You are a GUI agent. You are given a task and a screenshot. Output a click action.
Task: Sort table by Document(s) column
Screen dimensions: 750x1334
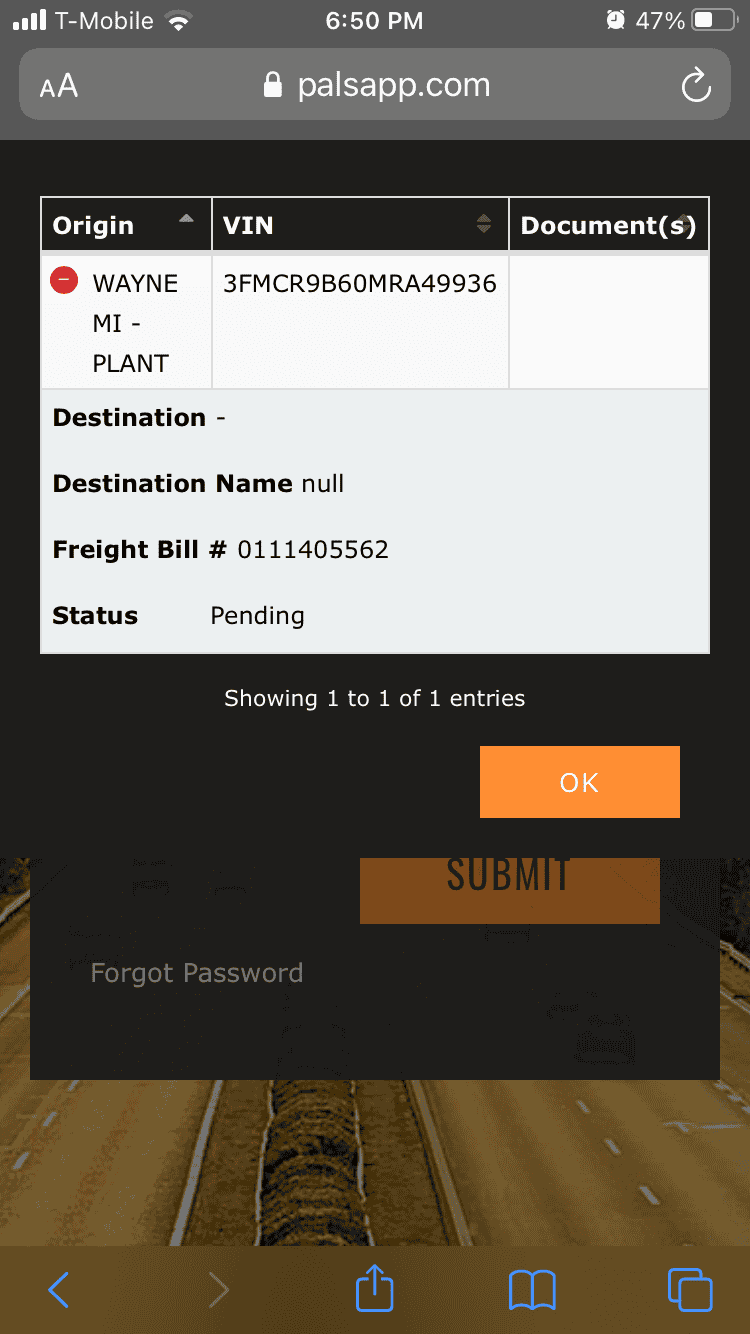coord(608,225)
